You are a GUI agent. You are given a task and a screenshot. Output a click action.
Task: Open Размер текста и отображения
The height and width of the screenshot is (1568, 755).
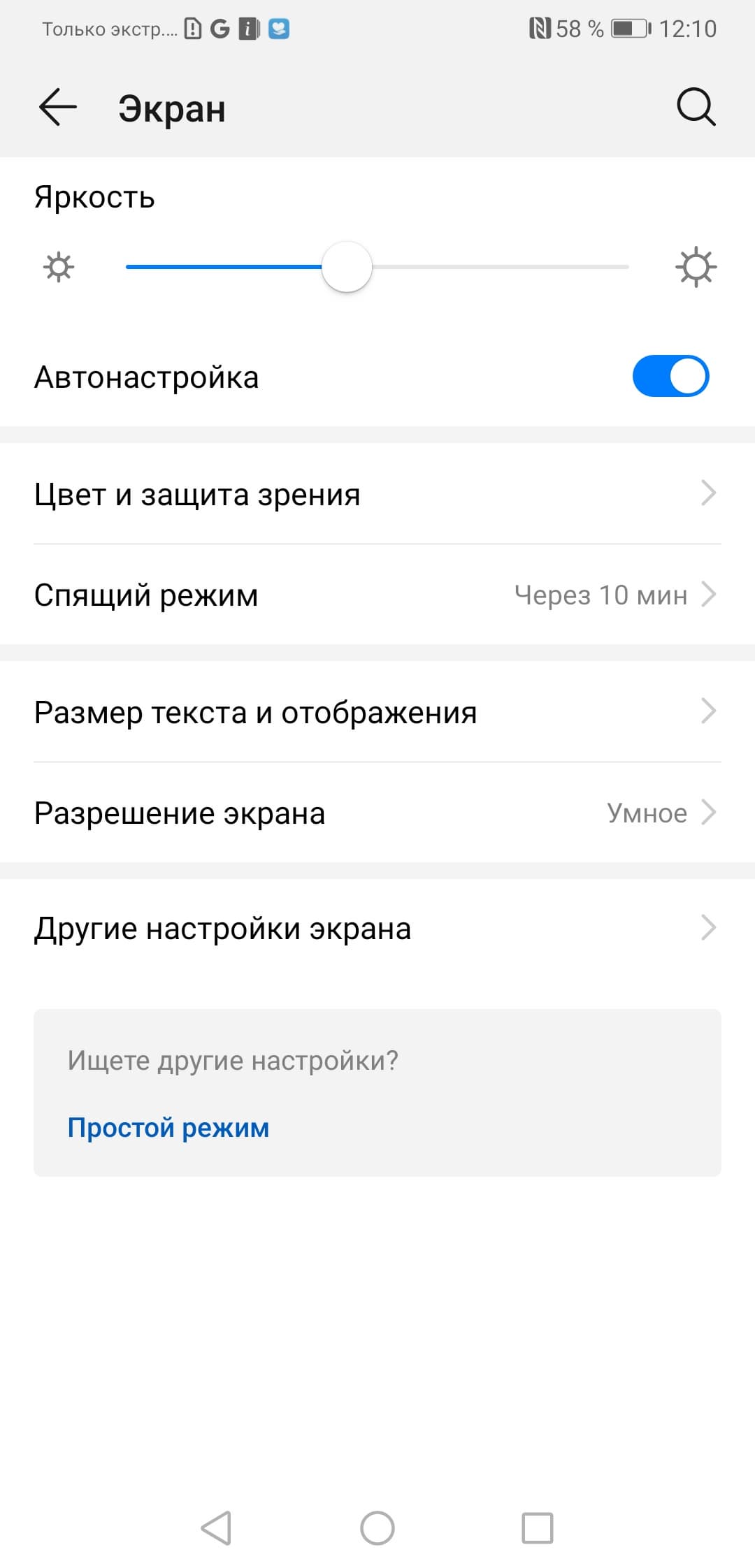[377, 712]
